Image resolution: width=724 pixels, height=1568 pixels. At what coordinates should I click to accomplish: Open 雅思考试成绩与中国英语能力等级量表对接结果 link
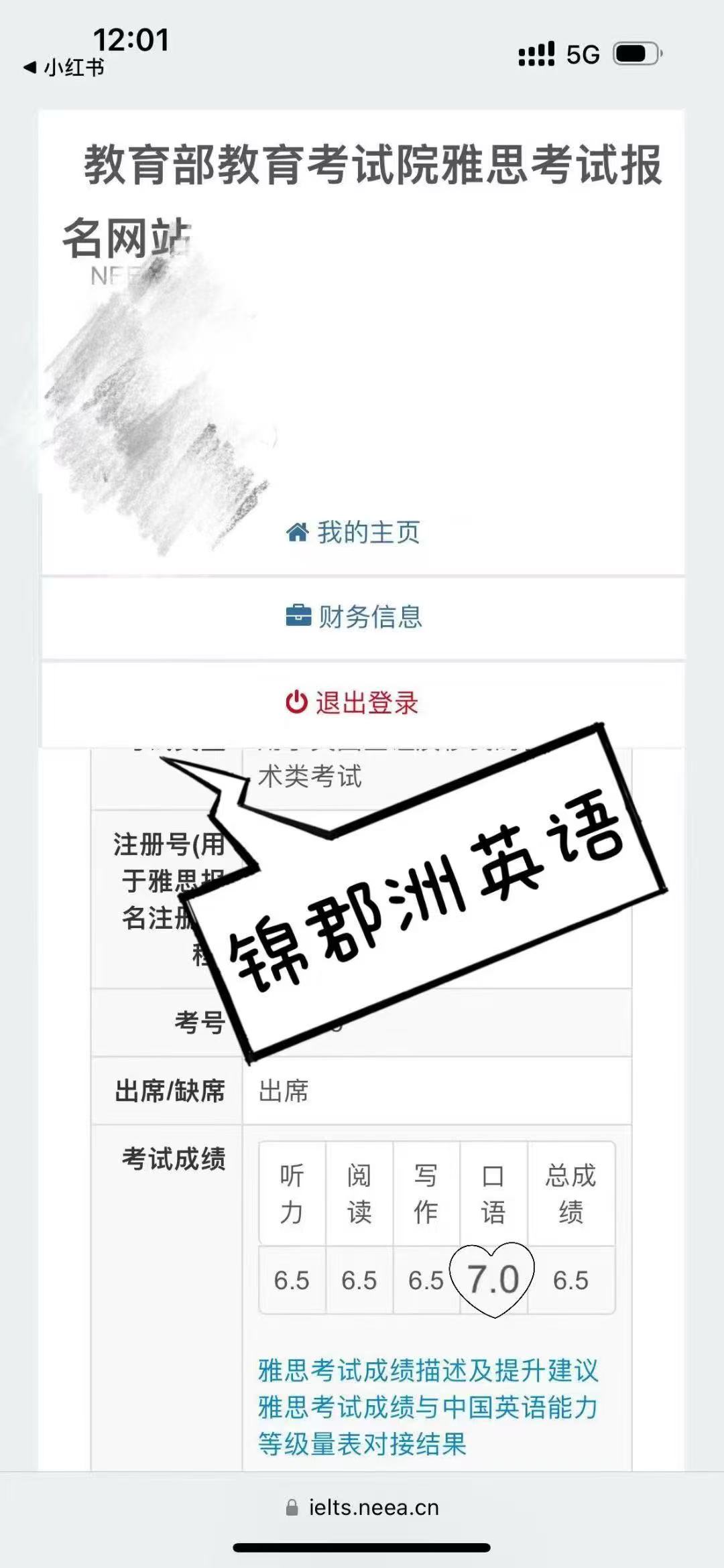[x=427, y=1425]
